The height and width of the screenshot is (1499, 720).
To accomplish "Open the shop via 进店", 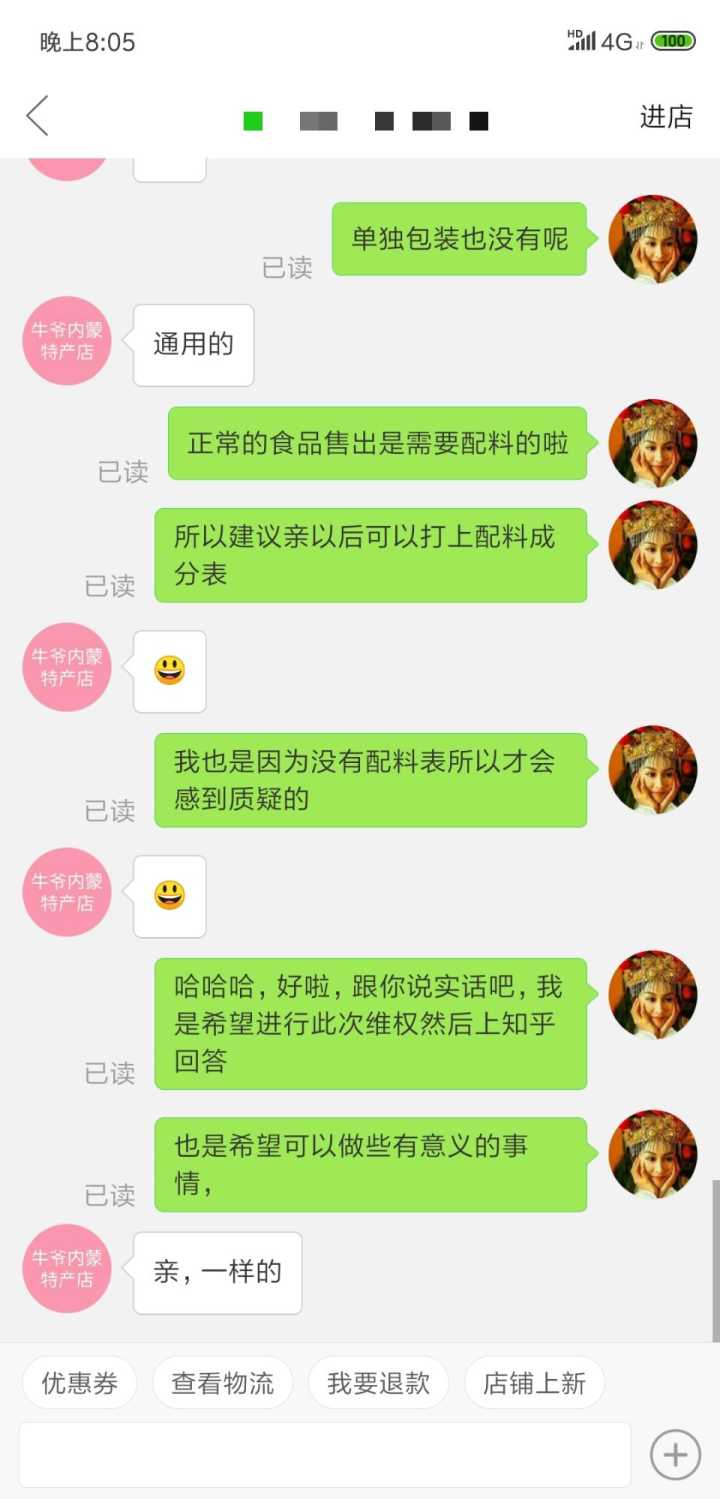I will point(666,117).
